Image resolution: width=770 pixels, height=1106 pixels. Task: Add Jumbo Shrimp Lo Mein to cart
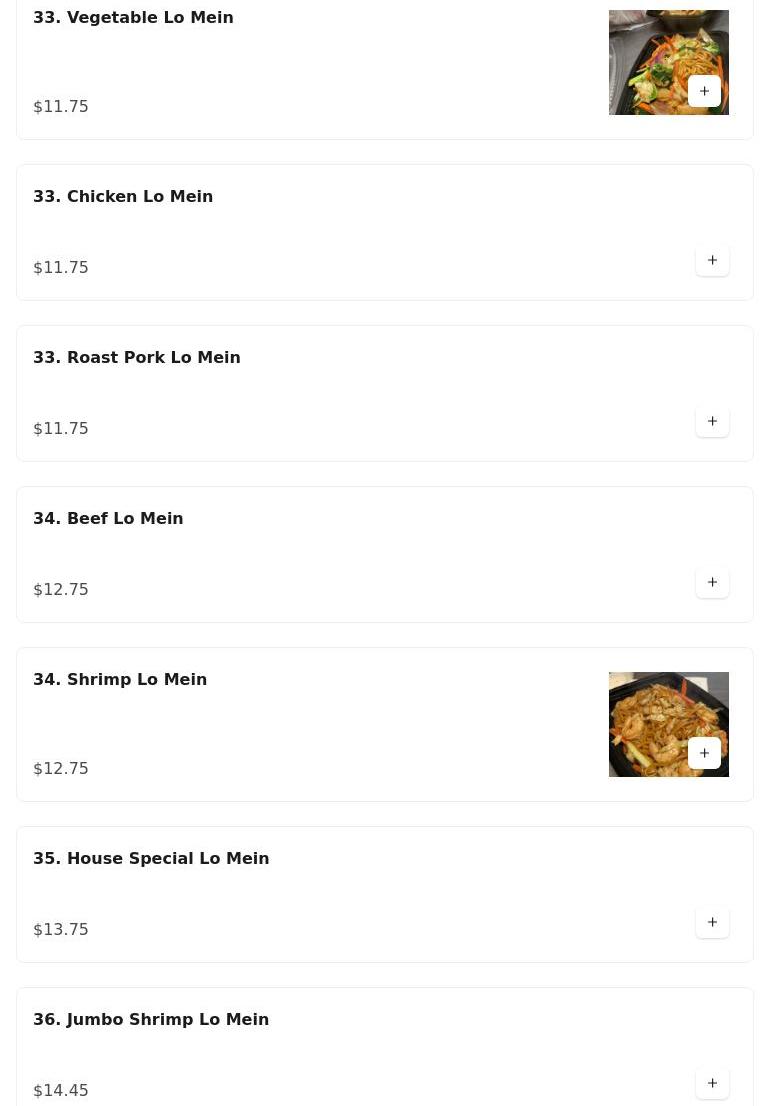[x=712, y=1083]
